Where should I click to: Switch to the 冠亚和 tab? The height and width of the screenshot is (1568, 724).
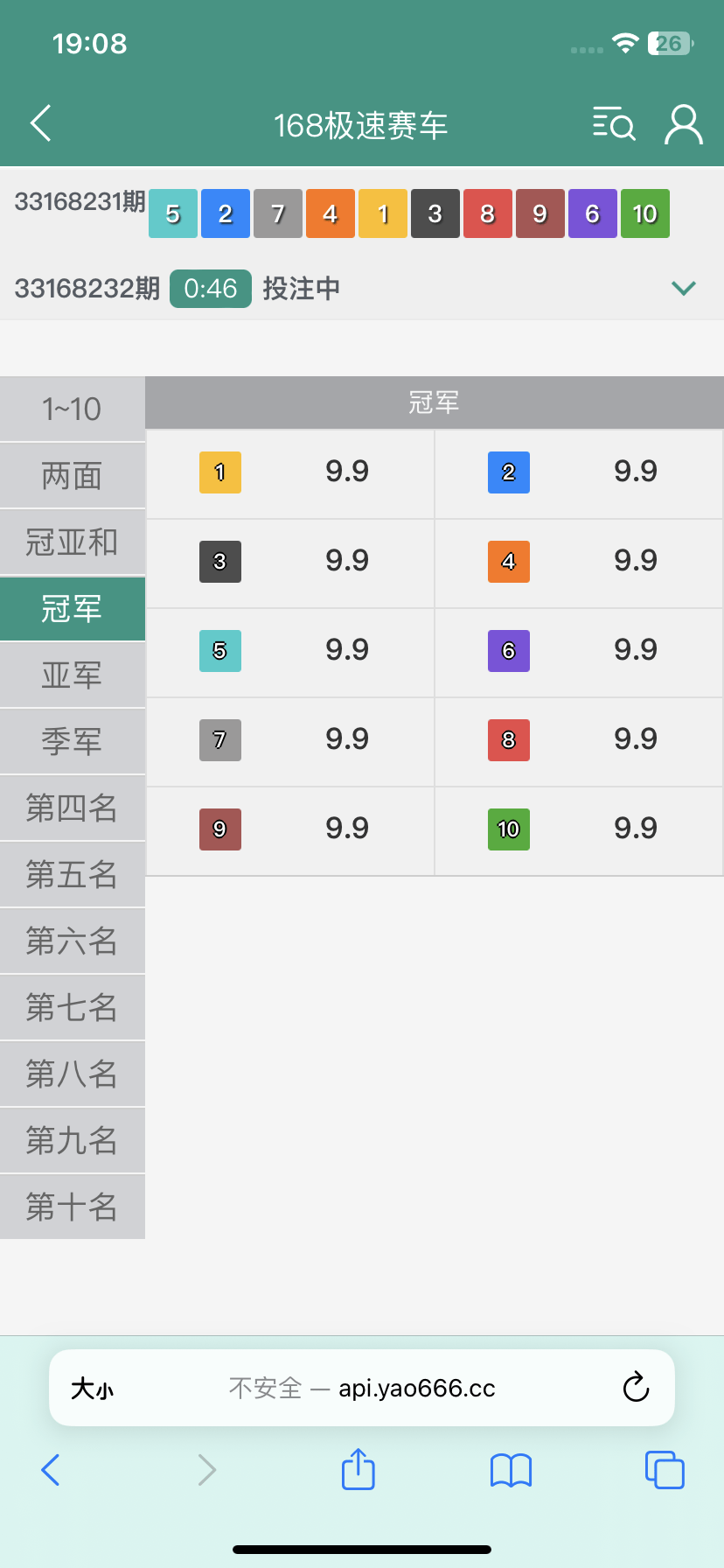click(72, 542)
